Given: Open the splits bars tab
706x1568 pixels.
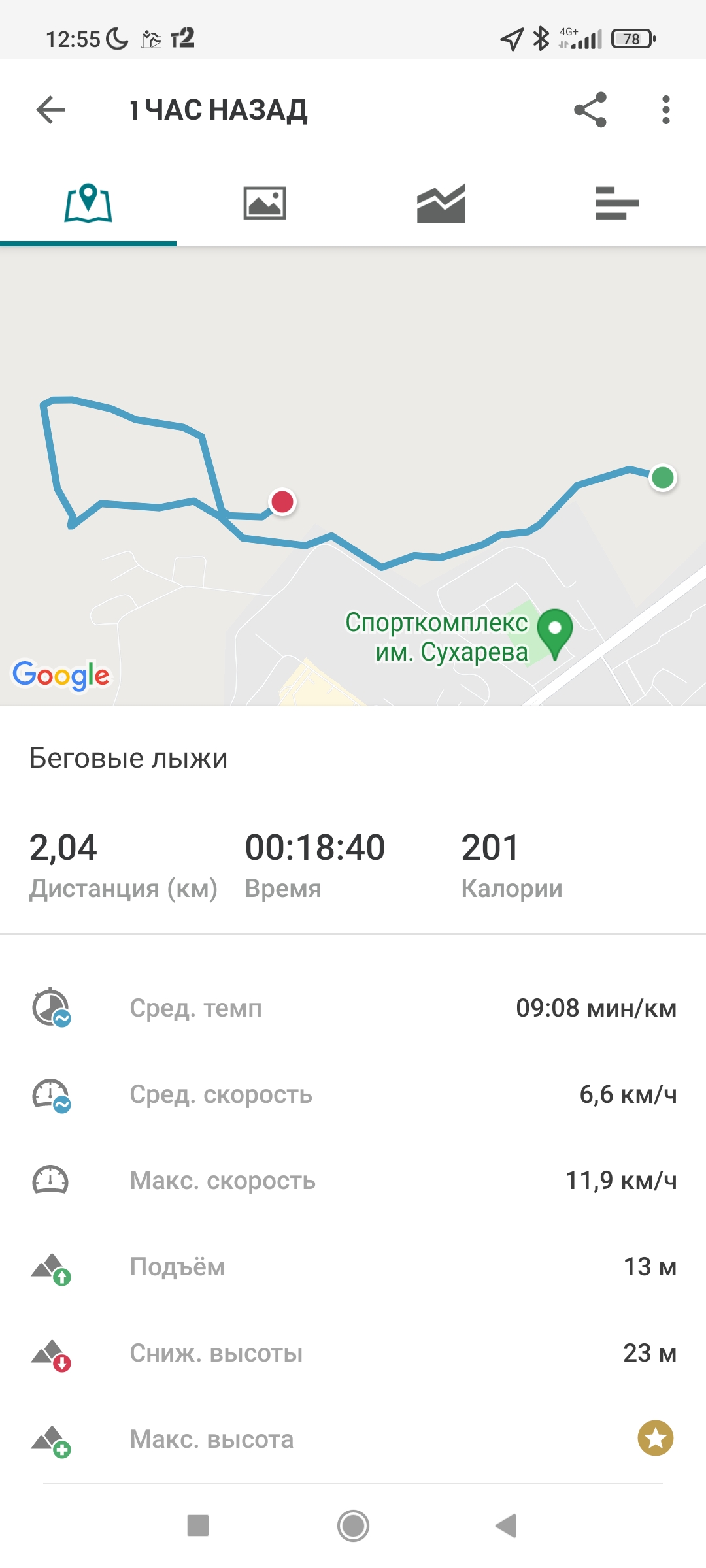Looking at the screenshot, I should coord(617,203).
